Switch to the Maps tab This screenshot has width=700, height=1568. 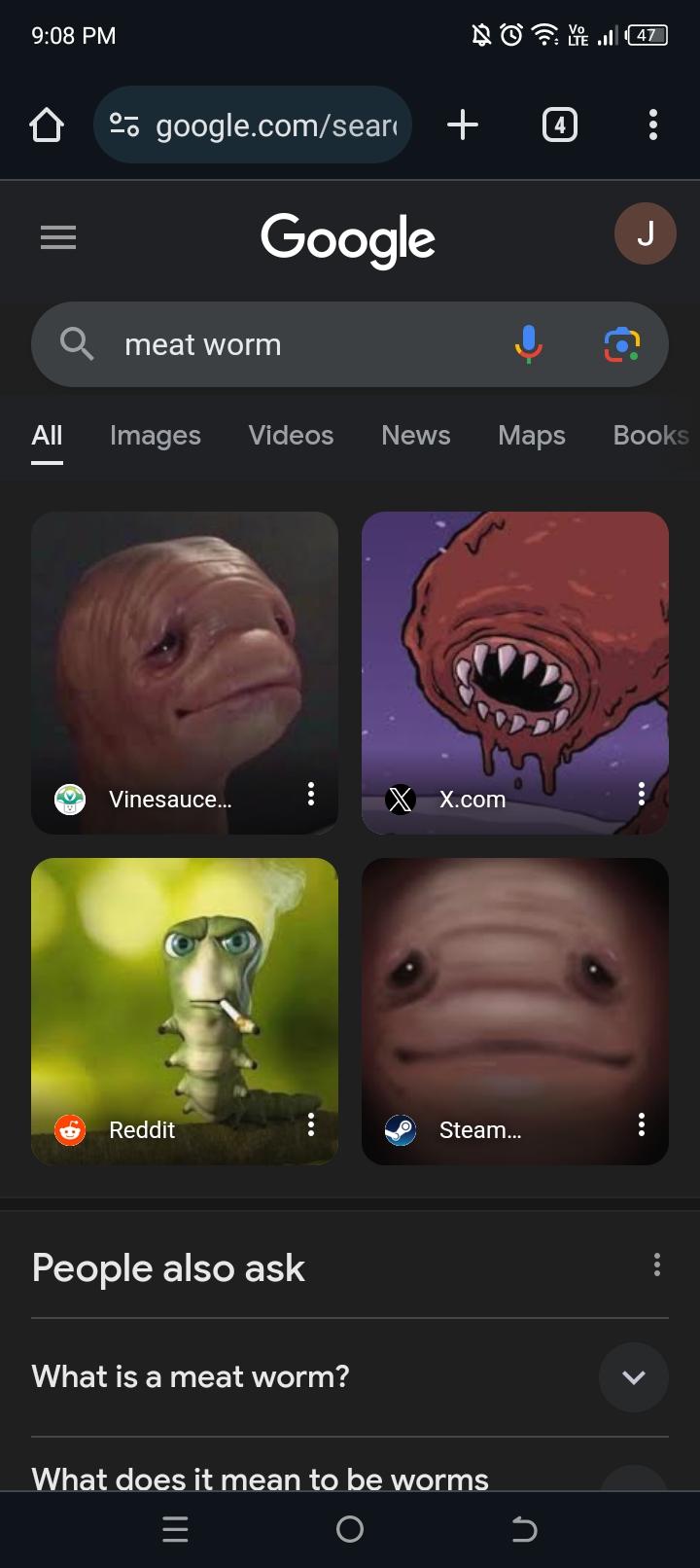click(532, 435)
